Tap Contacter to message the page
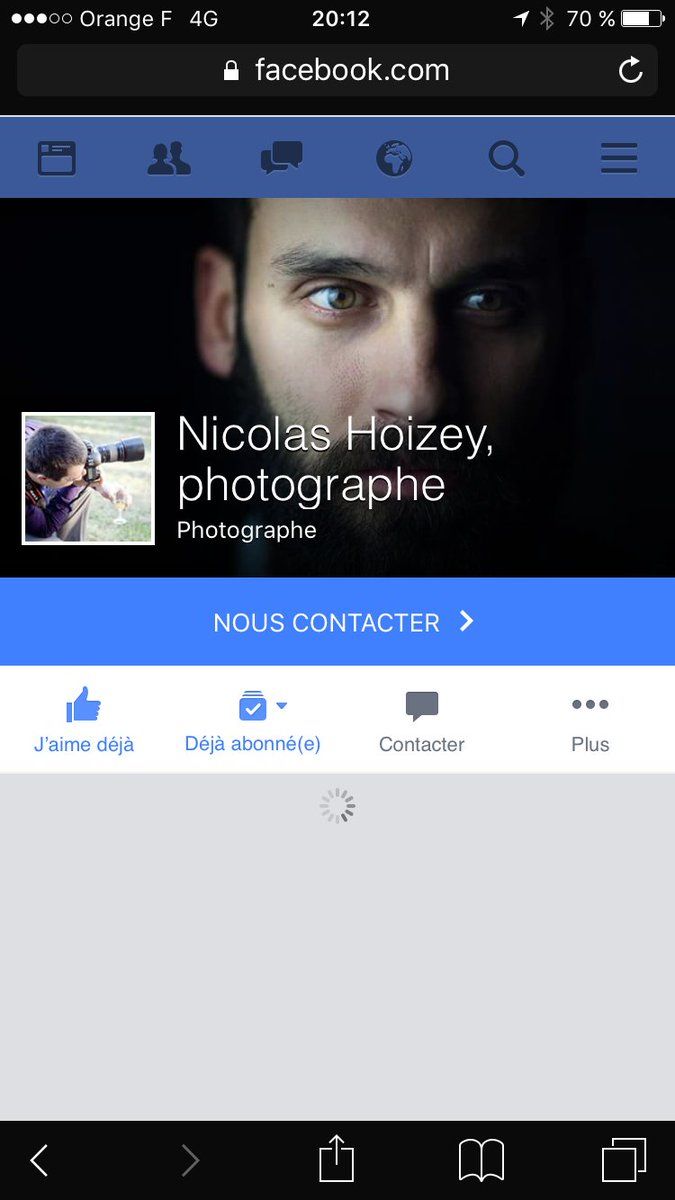The width and height of the screenshot is (675, 1200). pos(422,720)
